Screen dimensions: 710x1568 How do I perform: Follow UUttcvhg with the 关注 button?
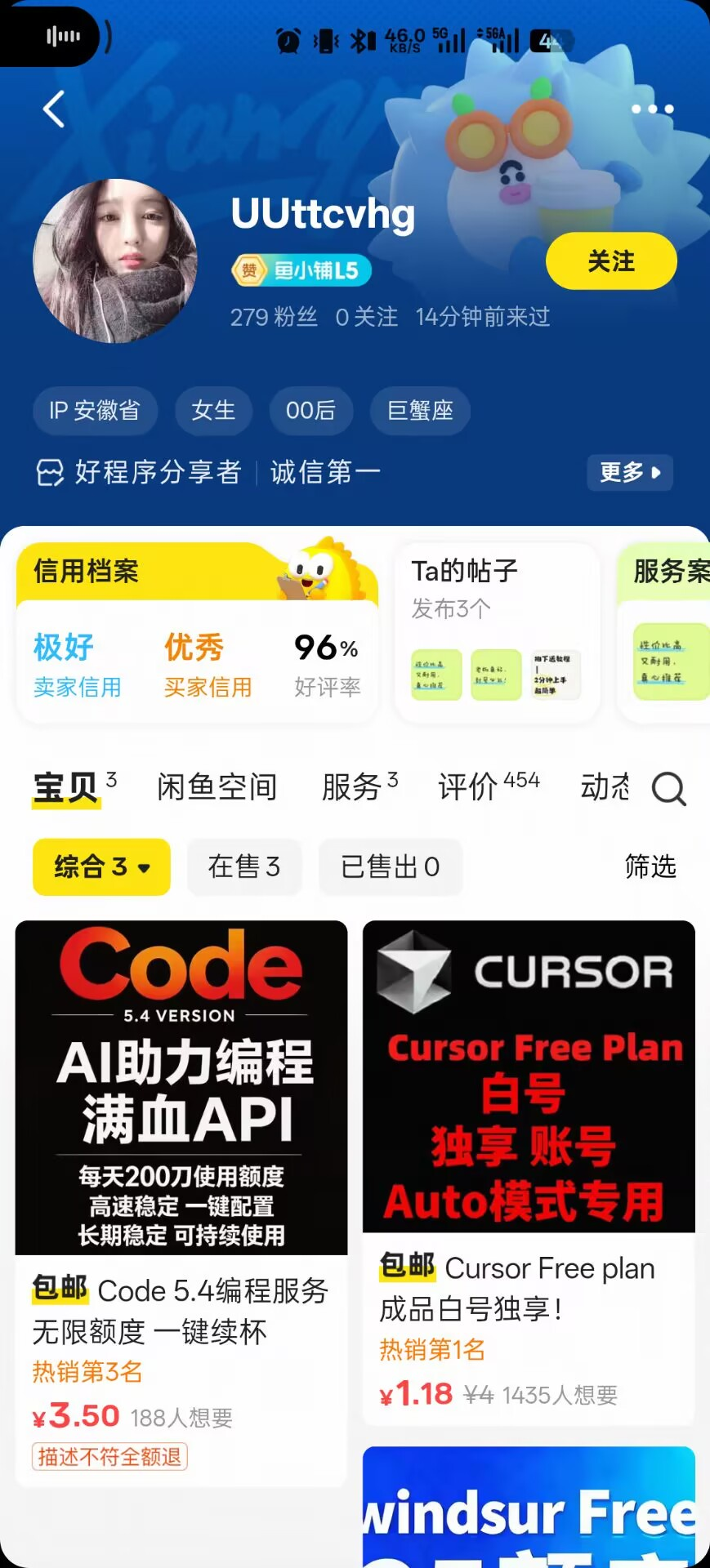tap(610, 261)
